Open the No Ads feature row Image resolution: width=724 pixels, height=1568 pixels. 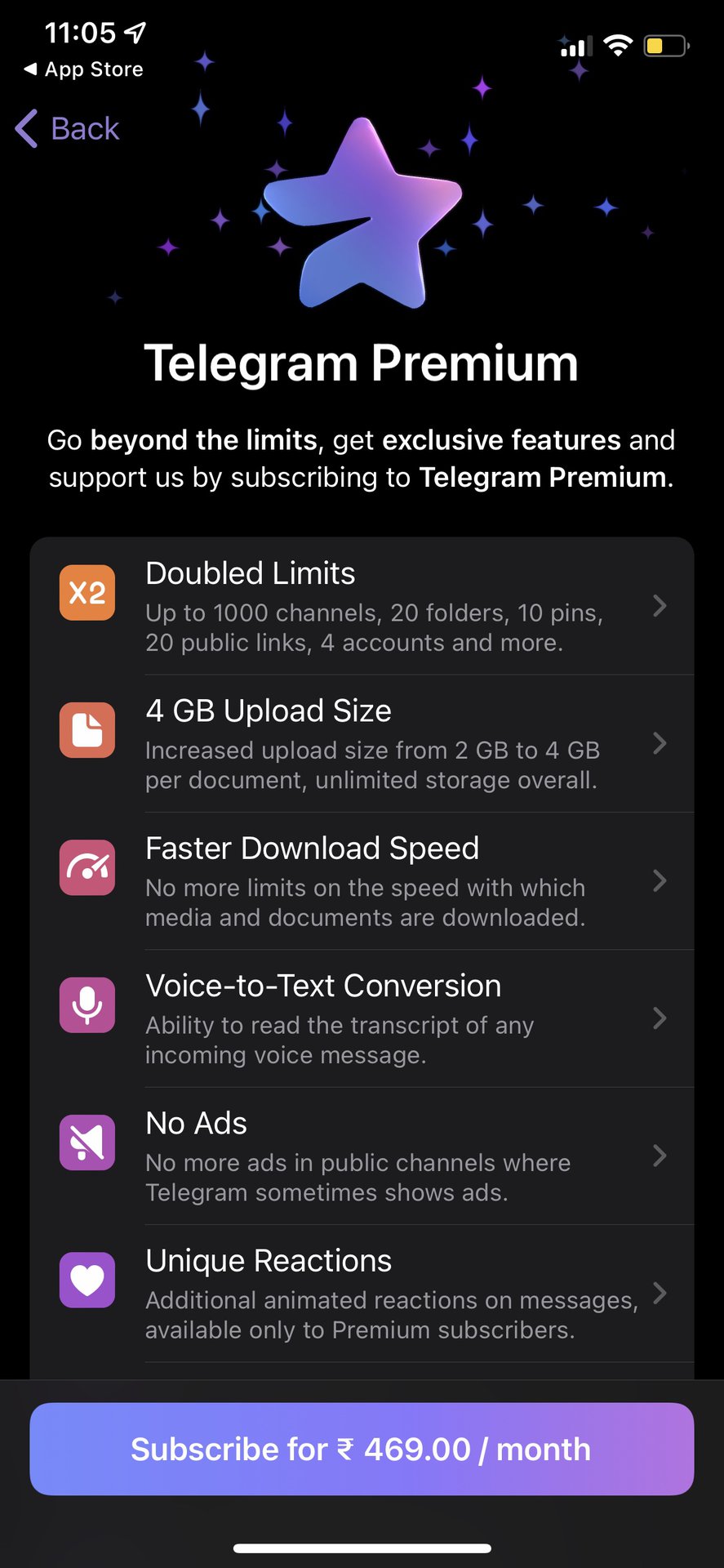362,1156
